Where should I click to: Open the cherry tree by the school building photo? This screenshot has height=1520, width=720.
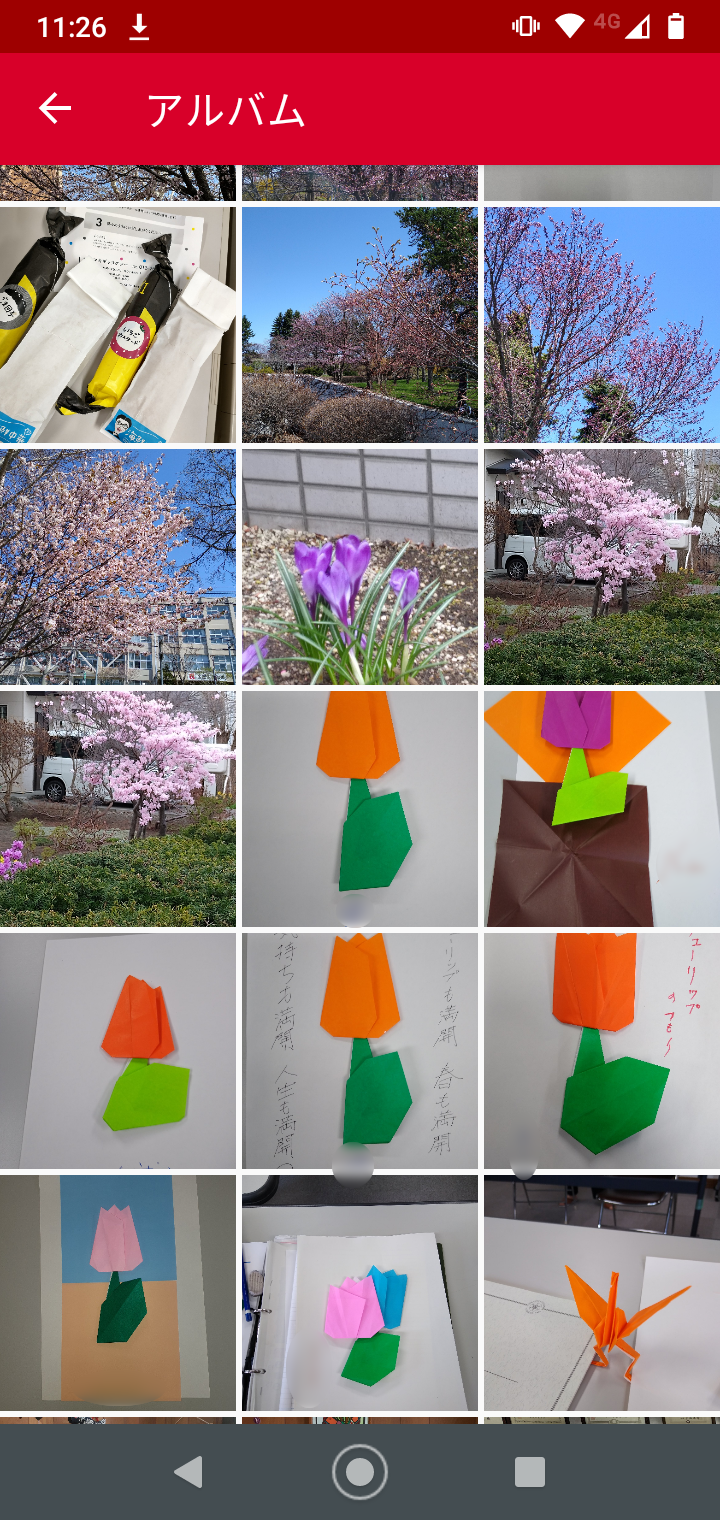click(x=118, y=567)
